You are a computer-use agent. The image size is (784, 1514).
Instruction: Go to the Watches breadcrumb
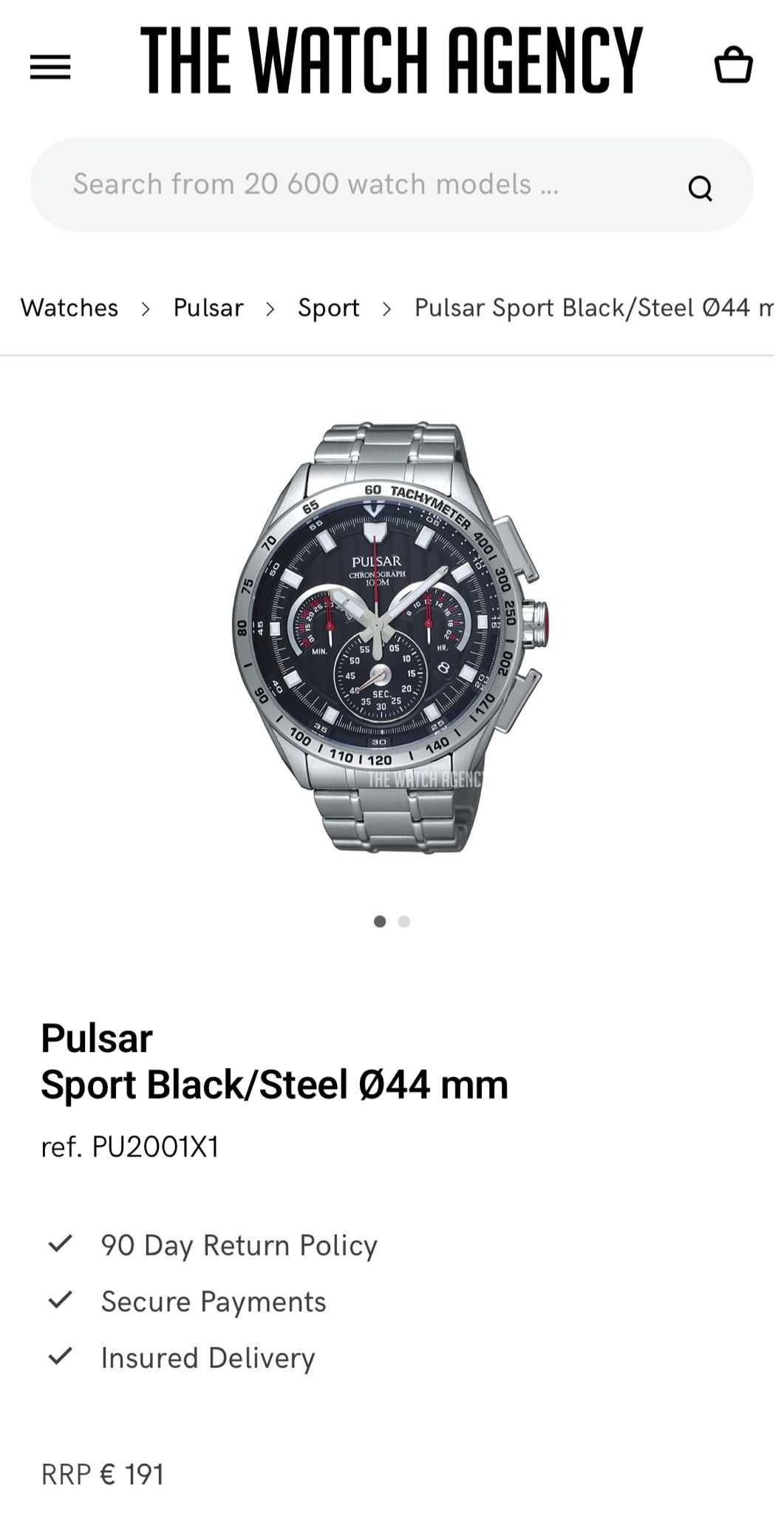[69, 308]
